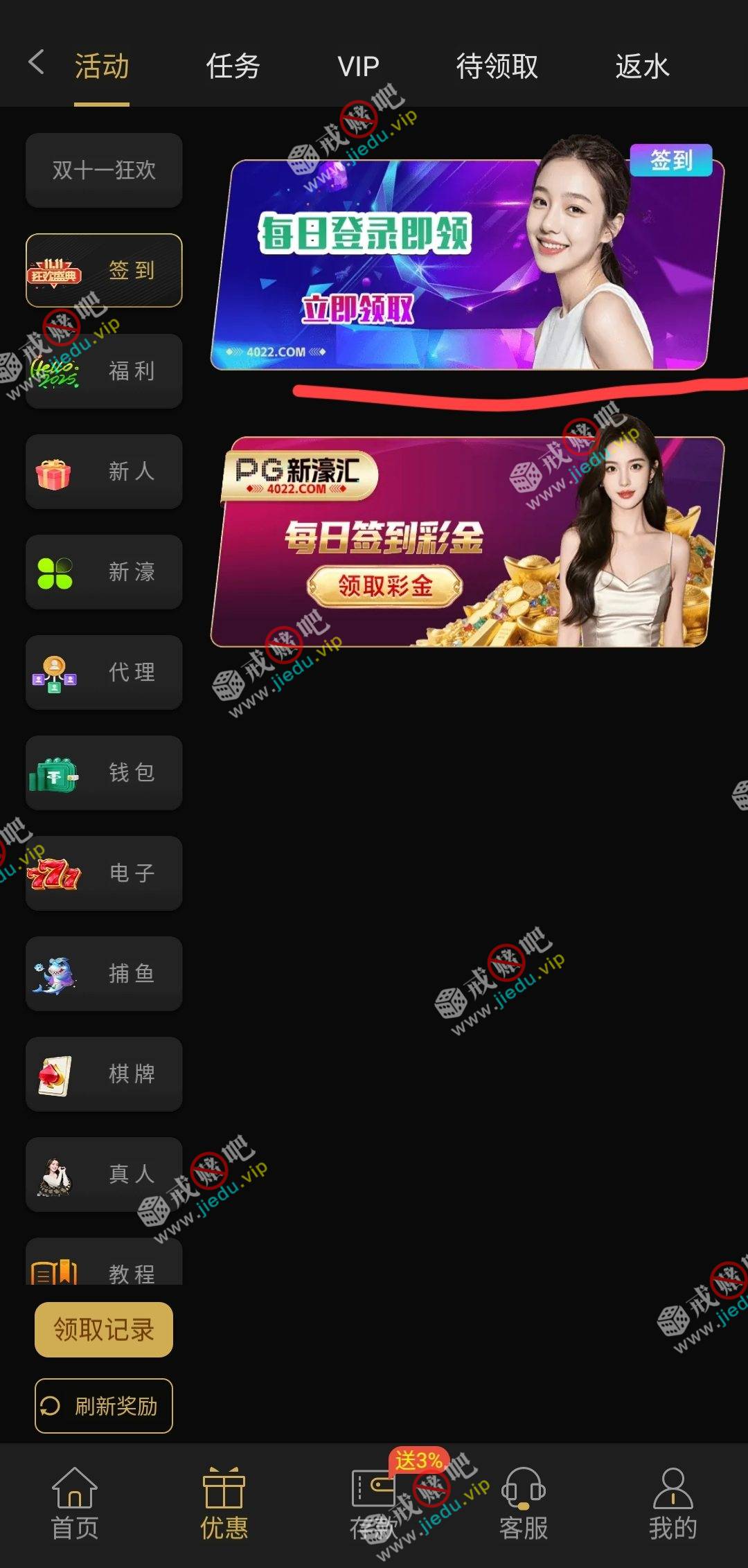Select the 双十一狂欢 category
The width and height of the screenshot is (748, 1568).
coord(104,170)
